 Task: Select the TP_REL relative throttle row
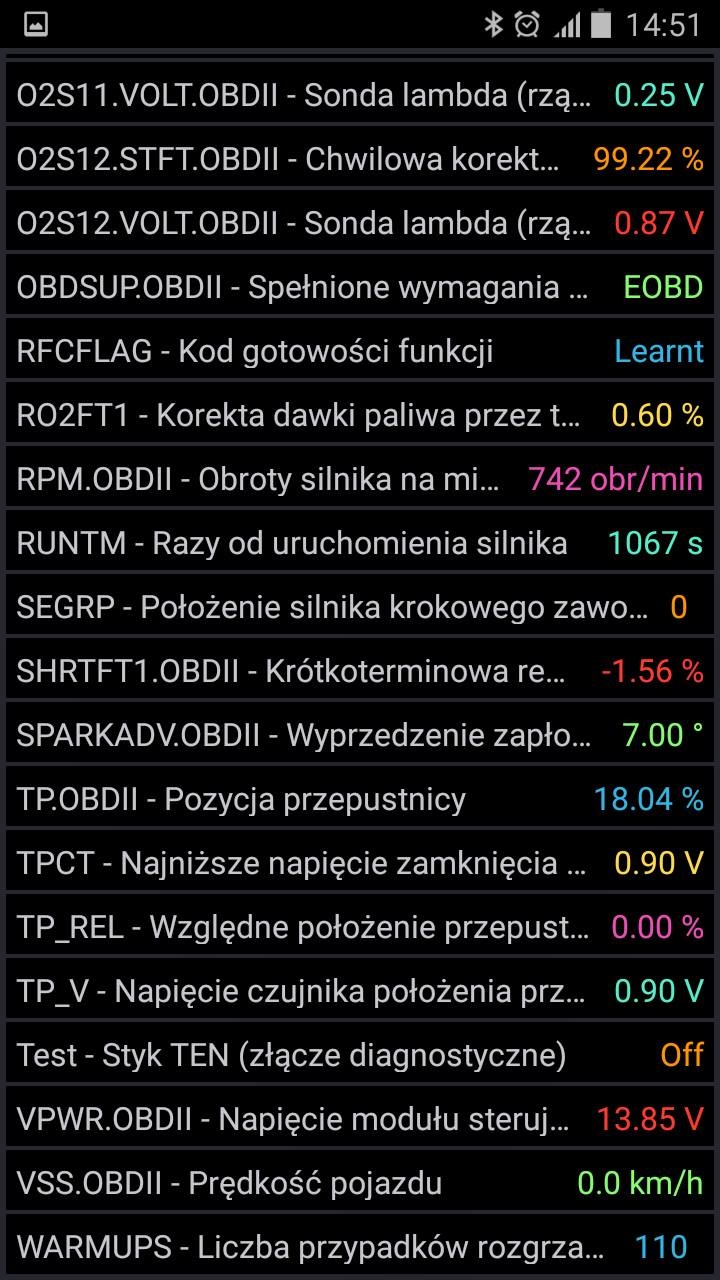tap(360, 927)
